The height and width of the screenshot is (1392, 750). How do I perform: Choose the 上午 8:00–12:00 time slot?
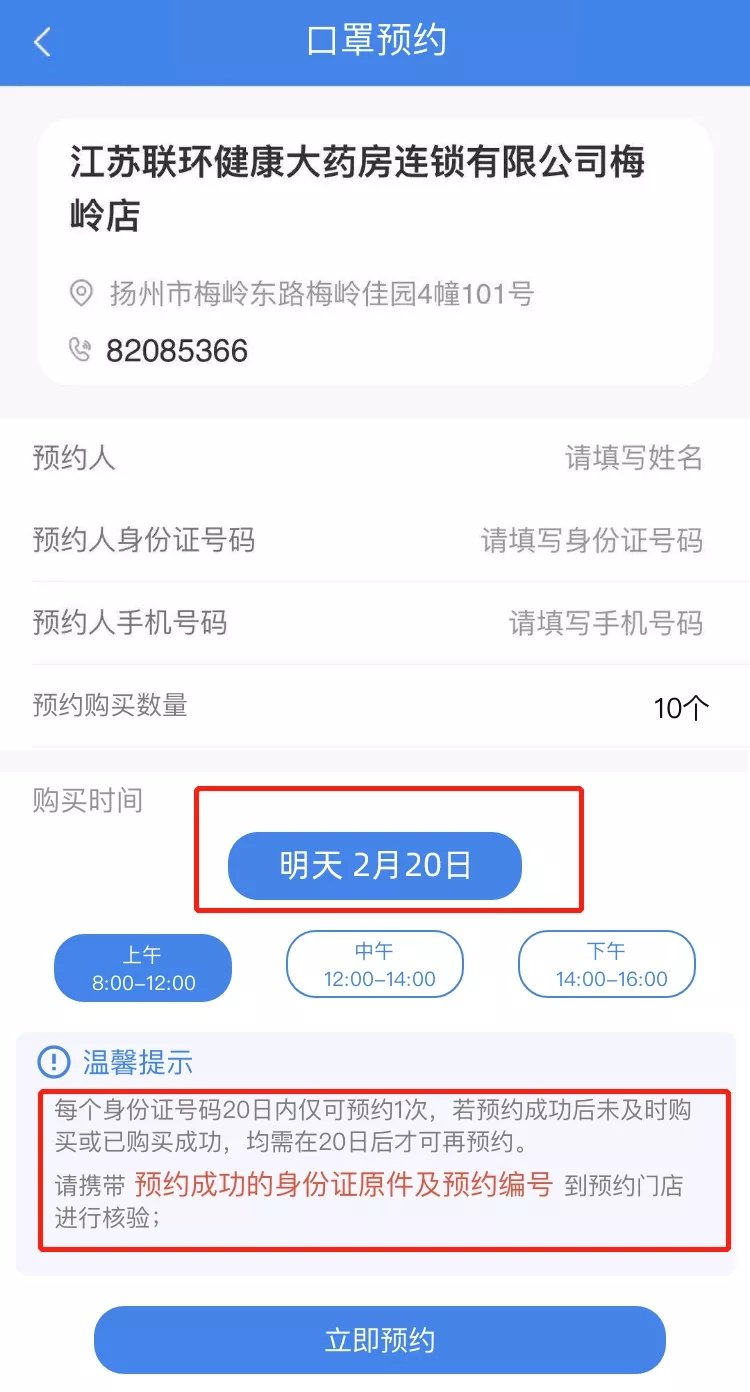[142, 968]
